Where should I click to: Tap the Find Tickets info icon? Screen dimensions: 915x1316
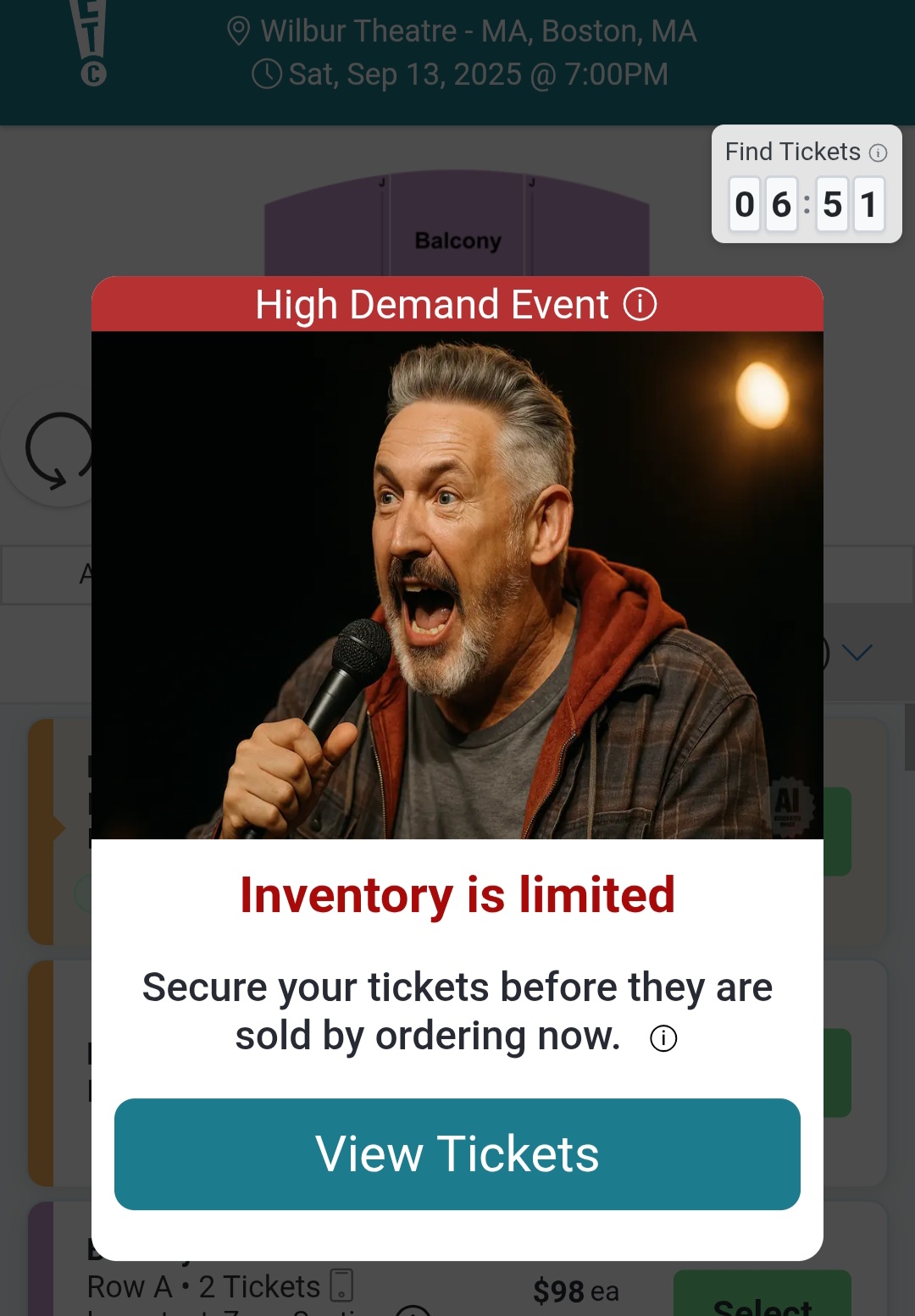[x=879, y=153]
